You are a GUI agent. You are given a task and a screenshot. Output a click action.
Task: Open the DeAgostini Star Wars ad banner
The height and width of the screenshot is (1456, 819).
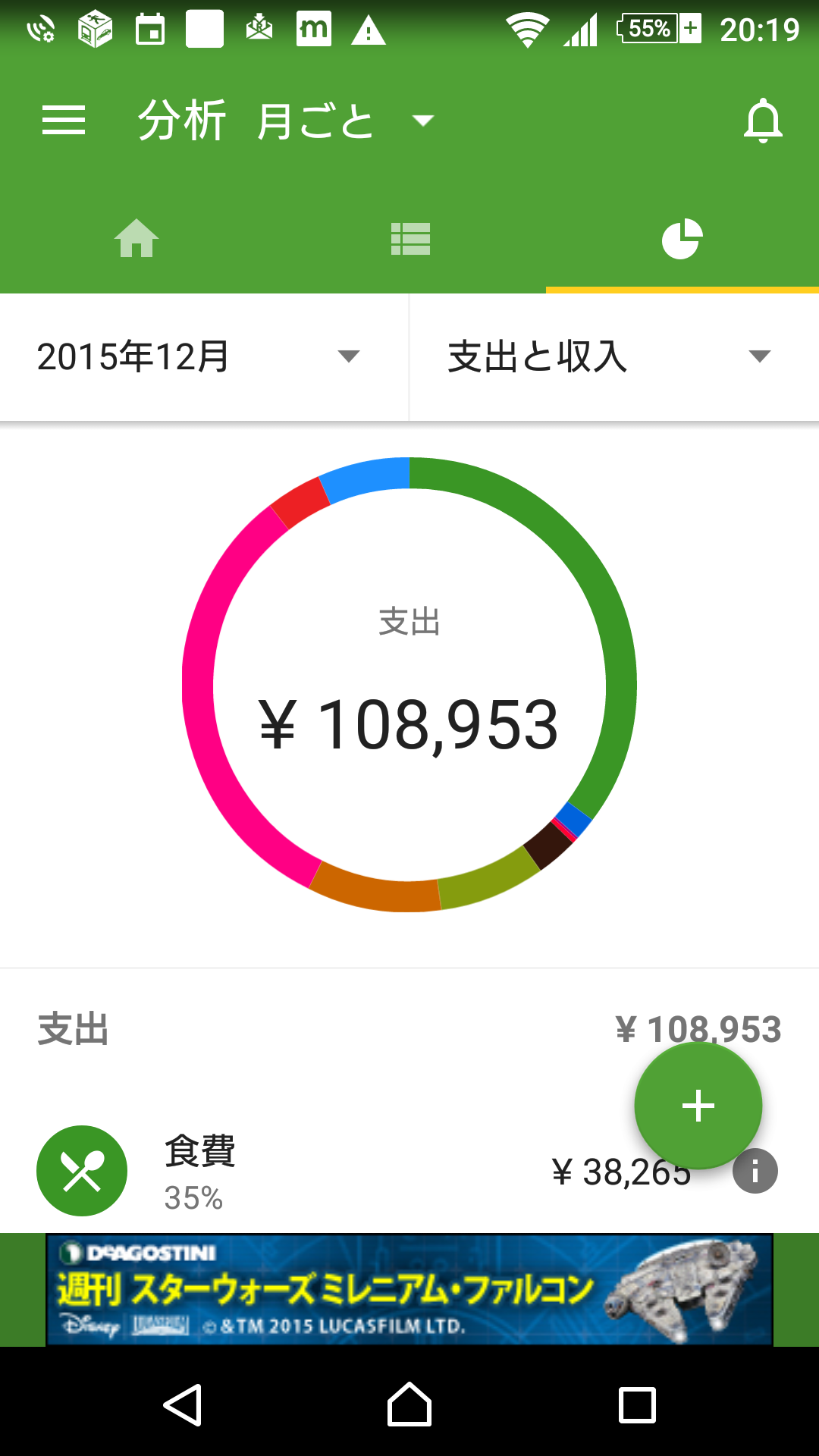pos(409,1290)
